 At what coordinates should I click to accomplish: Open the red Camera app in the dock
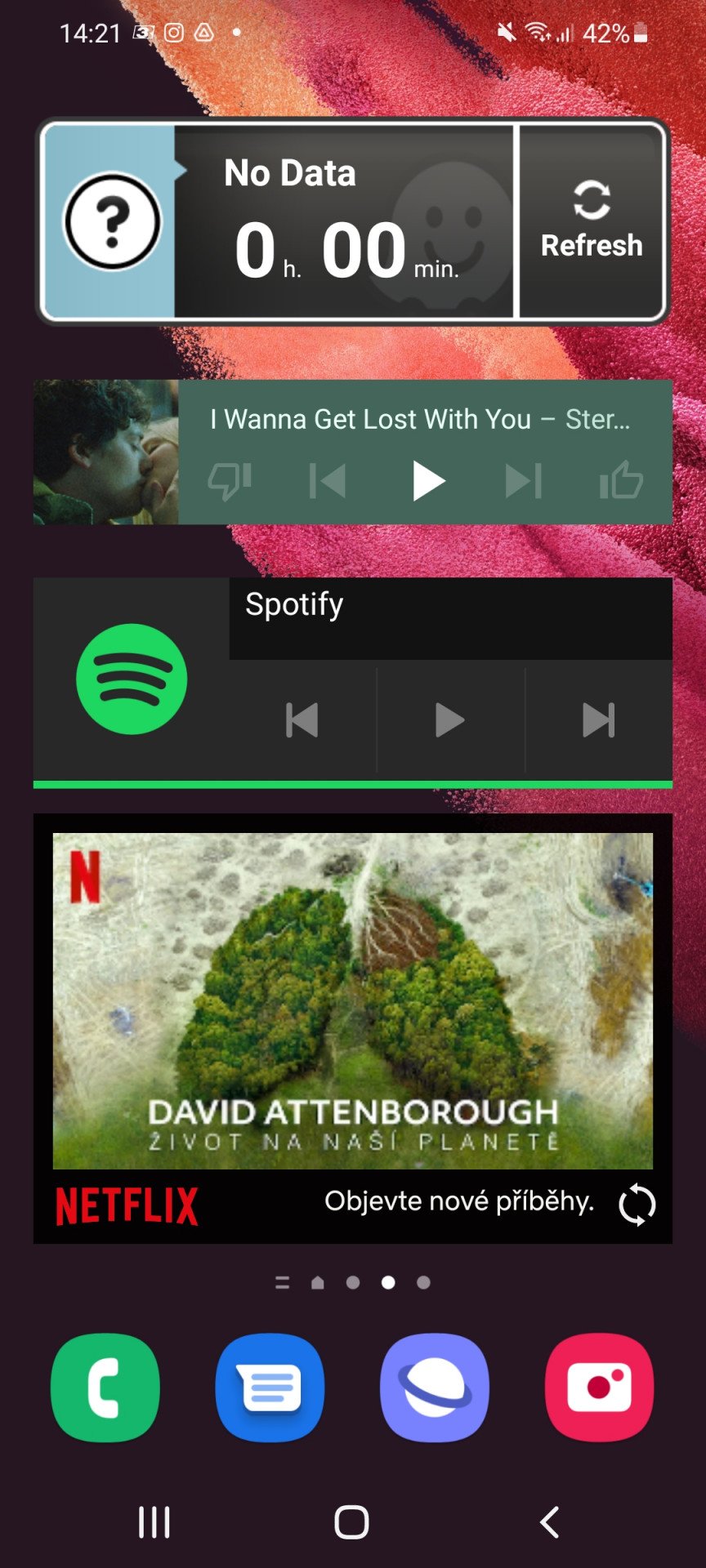(x=600, y=1388)
